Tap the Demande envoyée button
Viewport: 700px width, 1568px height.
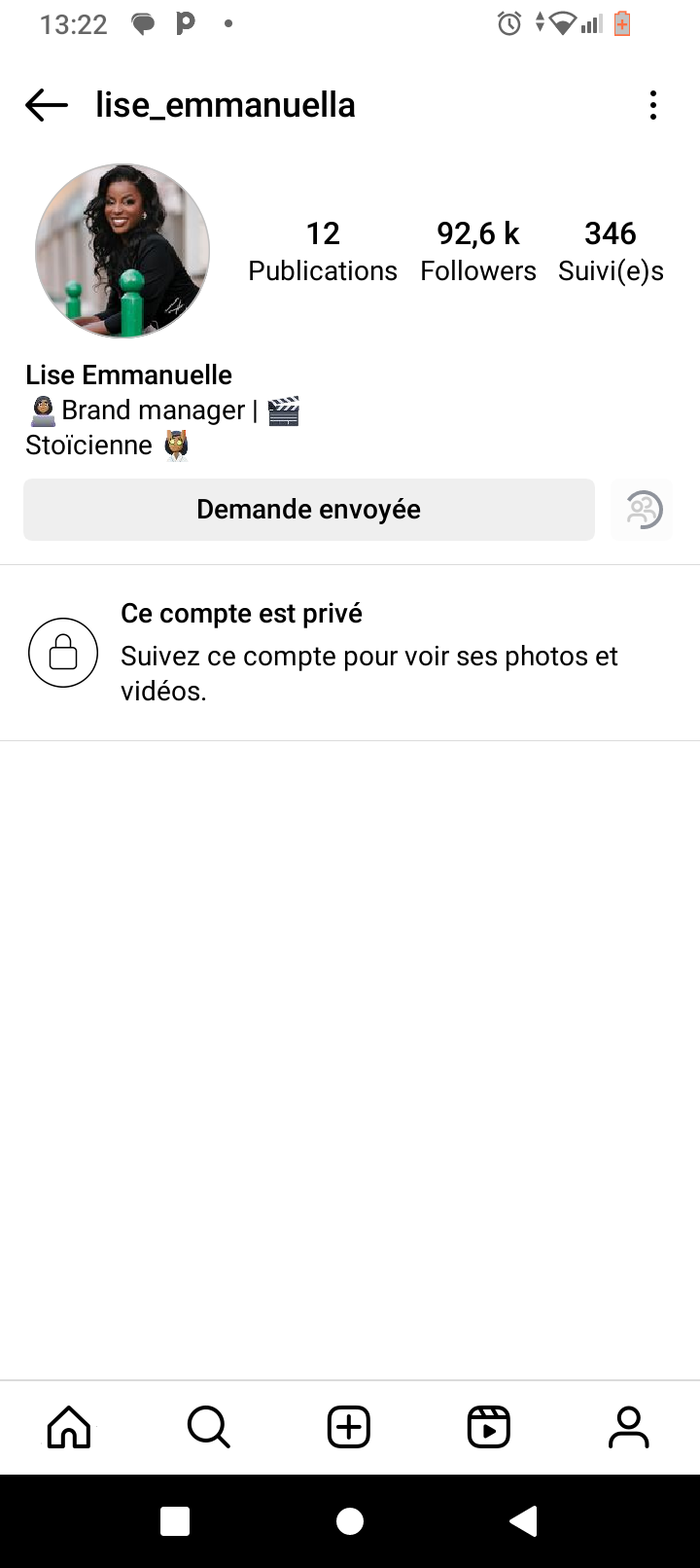click(x=309, y=510)
